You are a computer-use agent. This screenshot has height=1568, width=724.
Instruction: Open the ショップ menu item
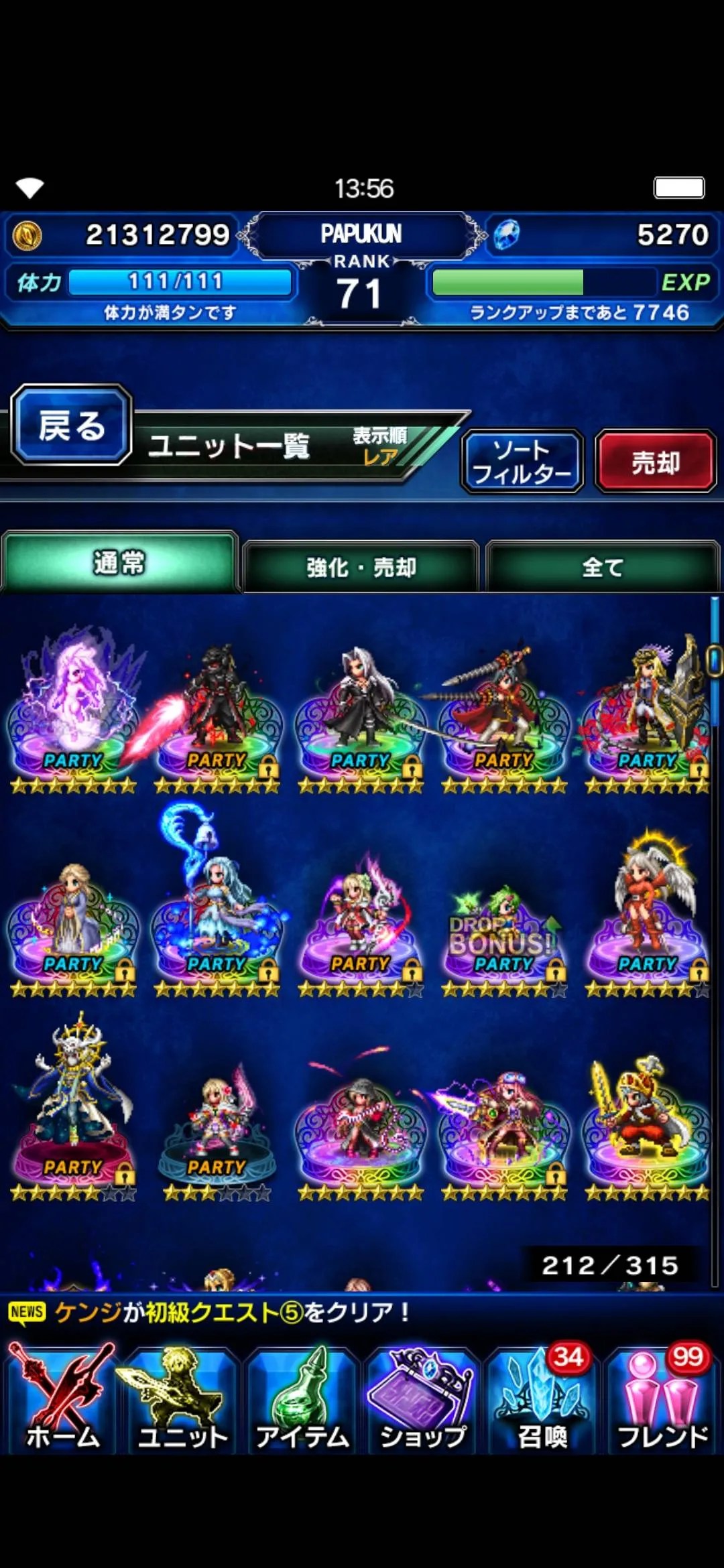click(x=422, y=1399)
